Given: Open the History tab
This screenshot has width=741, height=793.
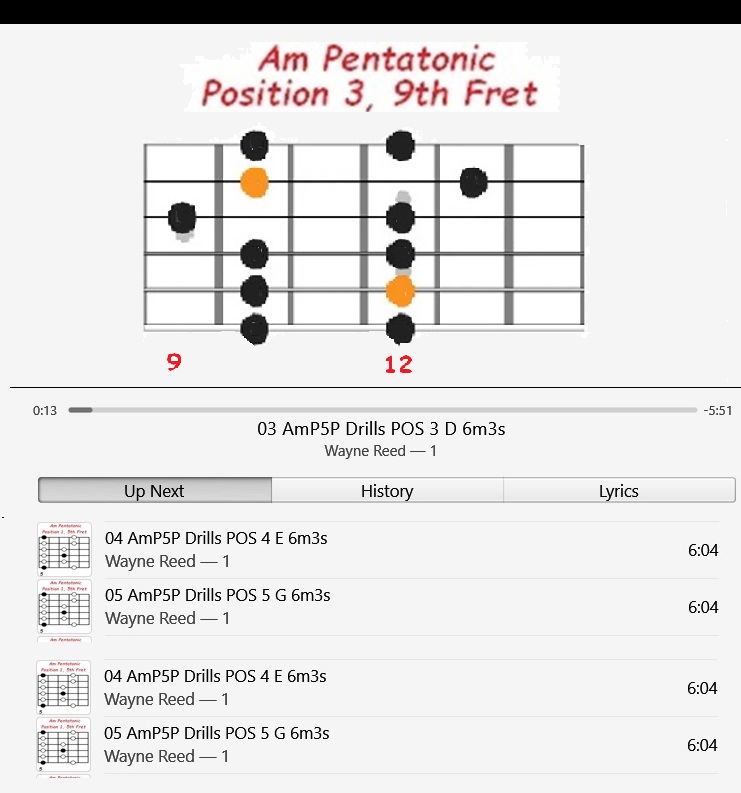Looking at the screenshot, I should pos(387,490).
